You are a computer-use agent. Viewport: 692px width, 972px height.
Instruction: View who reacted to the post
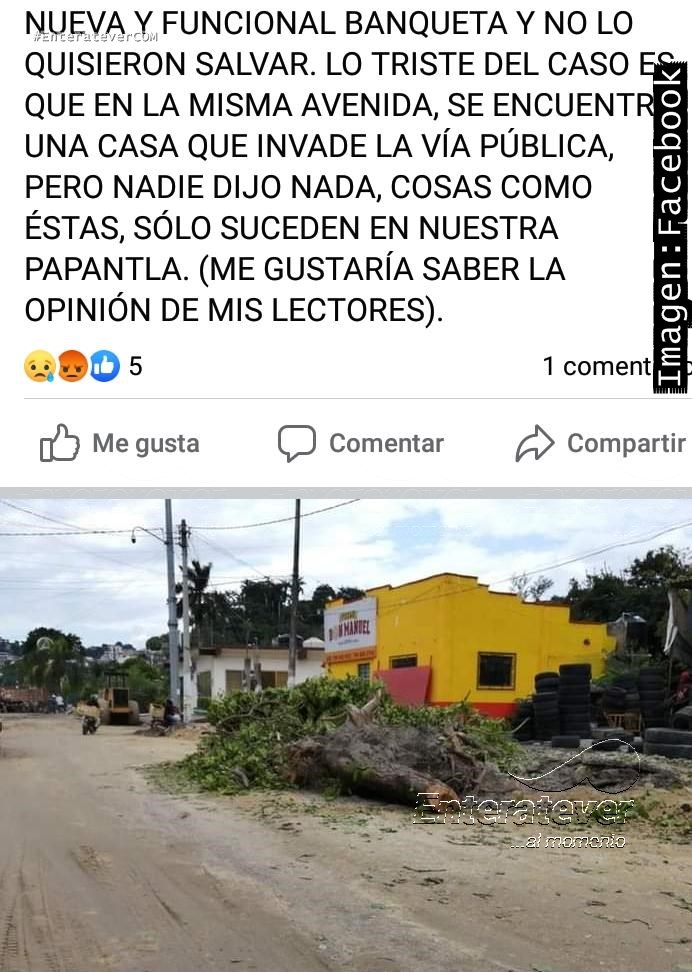[x=82, y=366]
